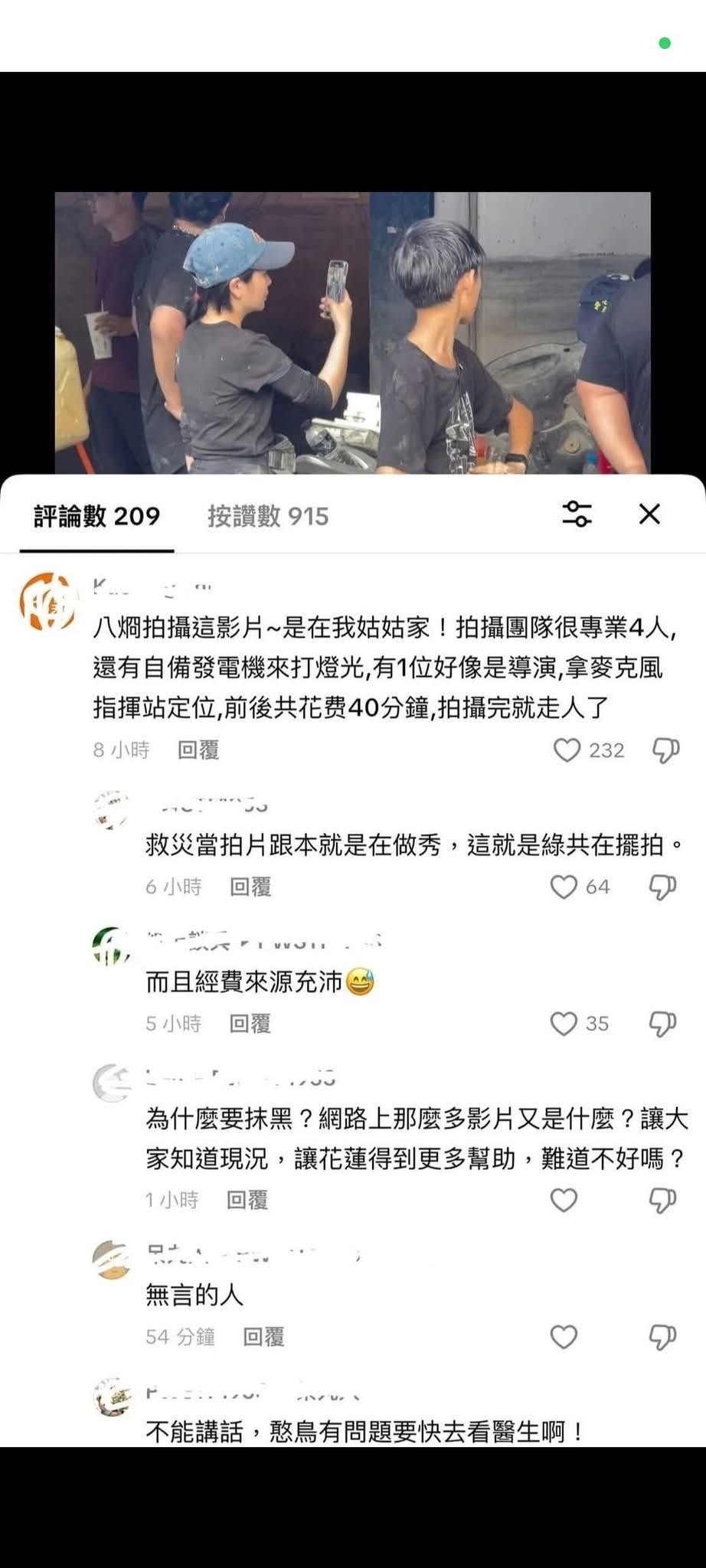Like the 無言的人 comment
The height and width of the screenshot is (1568, 706).
[x=564, y=1338]
